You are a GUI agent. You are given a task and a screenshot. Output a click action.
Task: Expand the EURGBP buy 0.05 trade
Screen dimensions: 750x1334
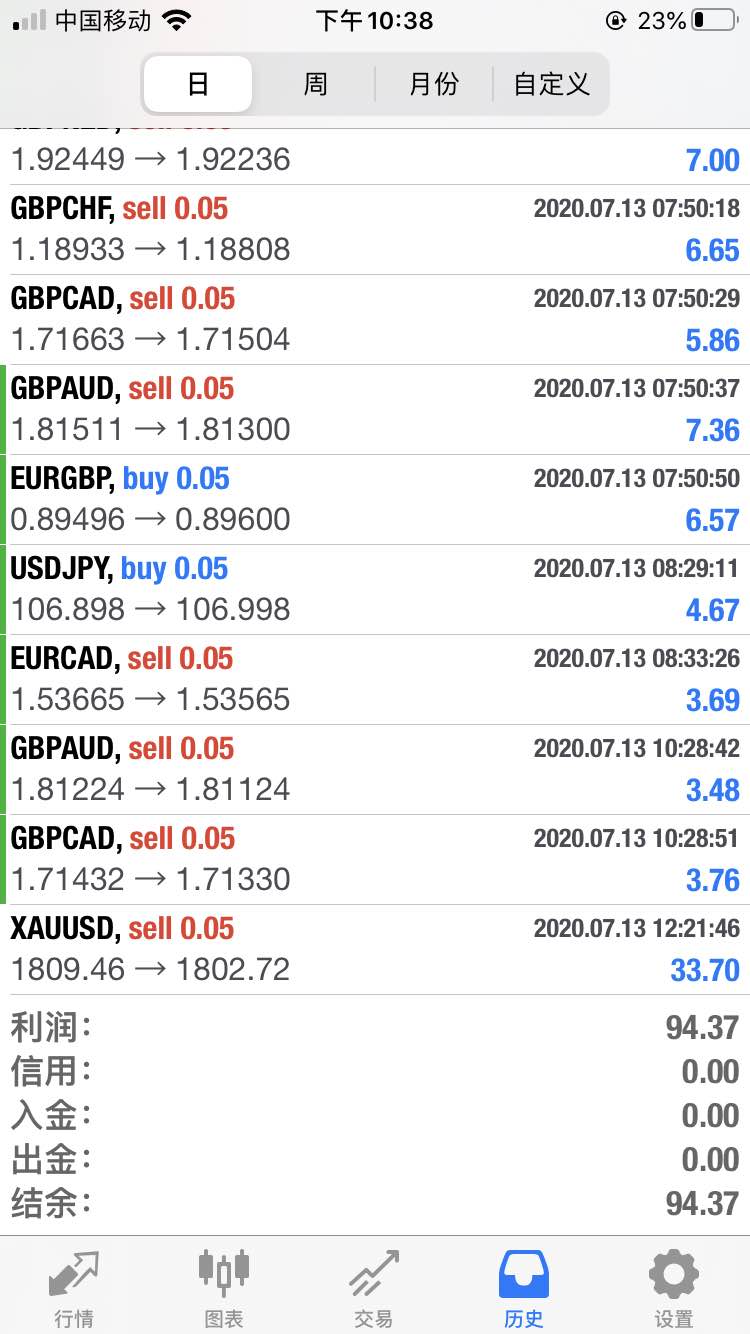(375, 500)
